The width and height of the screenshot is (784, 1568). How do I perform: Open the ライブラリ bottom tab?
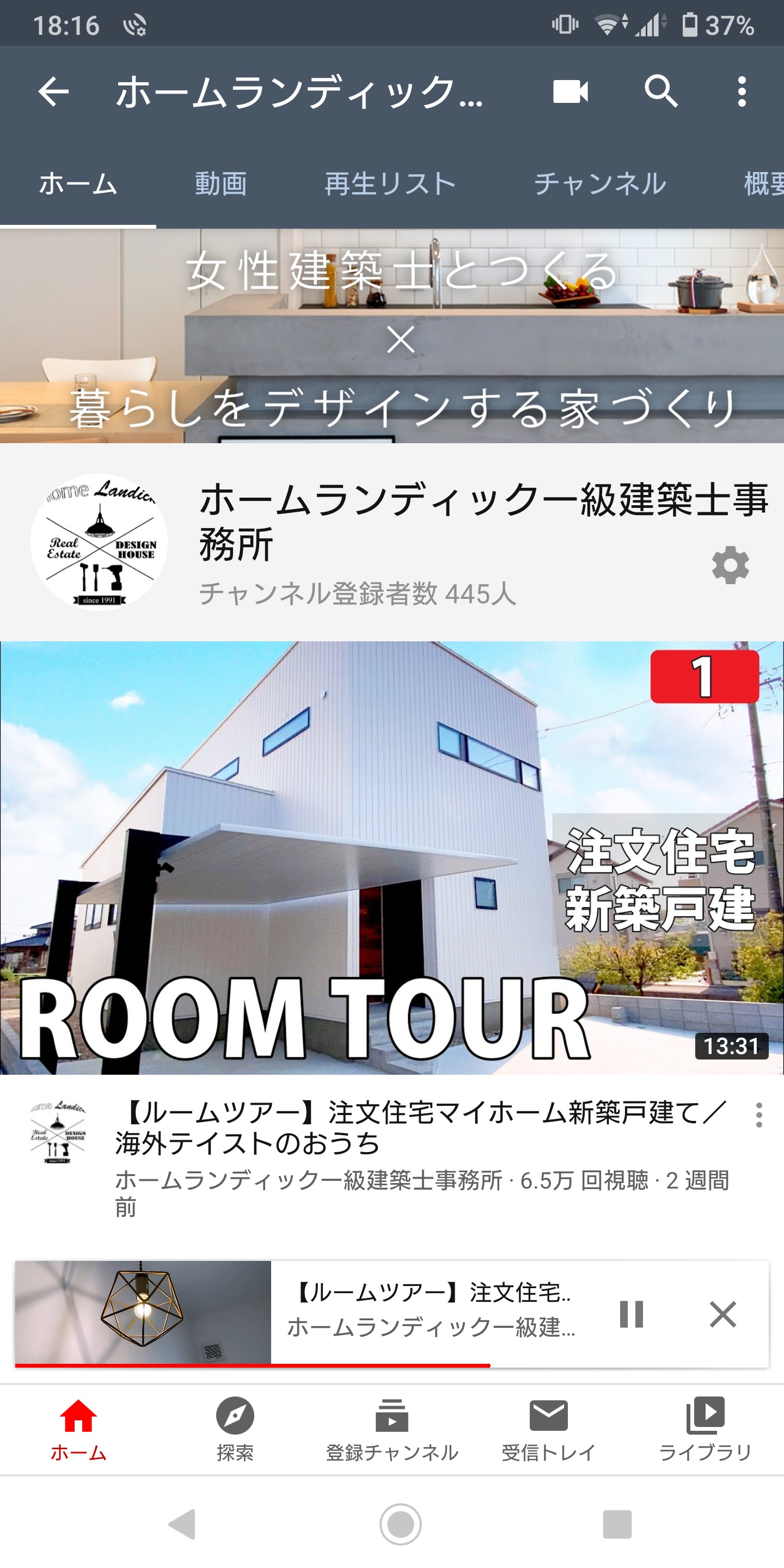click(x=705, y=1429)
